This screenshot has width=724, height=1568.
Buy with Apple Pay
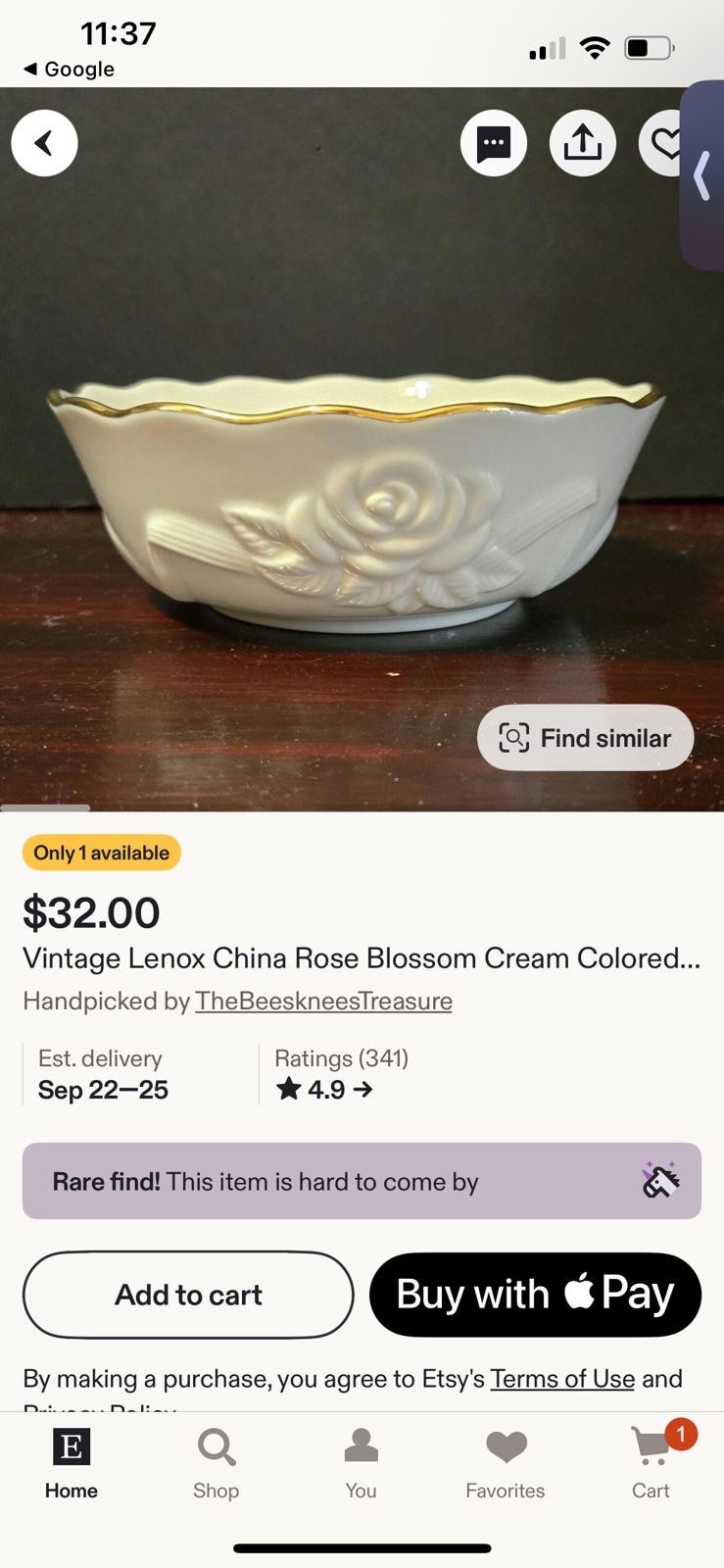[x=535, y=1295]
